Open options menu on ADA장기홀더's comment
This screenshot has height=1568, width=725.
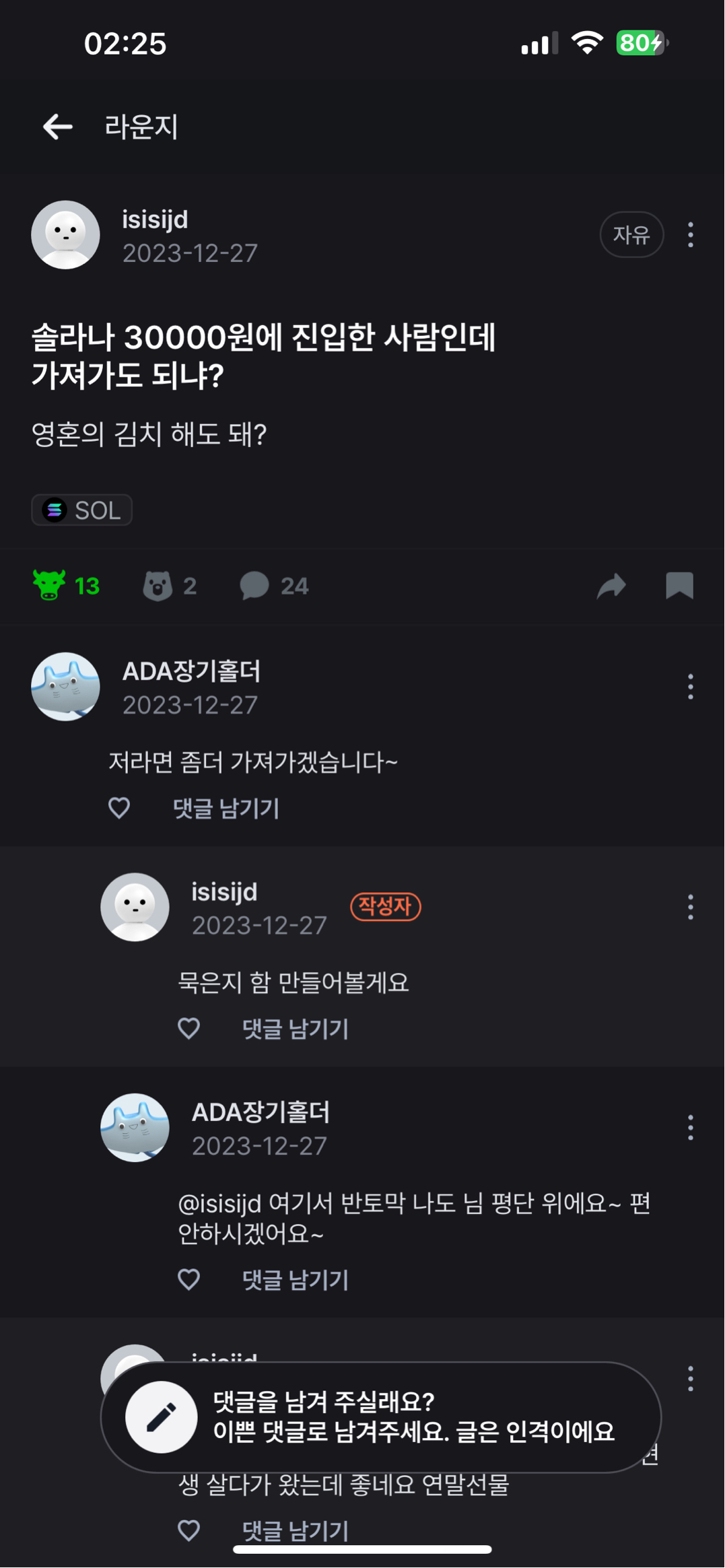point(690,688)
